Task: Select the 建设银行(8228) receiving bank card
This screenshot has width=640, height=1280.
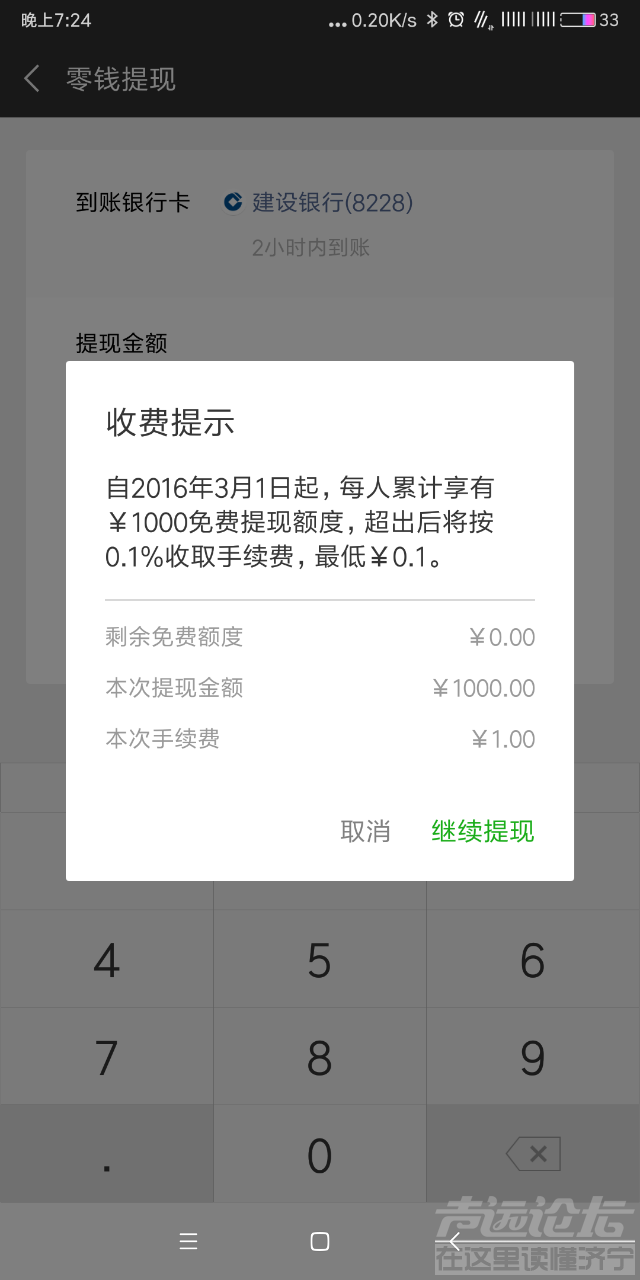Action: pos(318,203)
